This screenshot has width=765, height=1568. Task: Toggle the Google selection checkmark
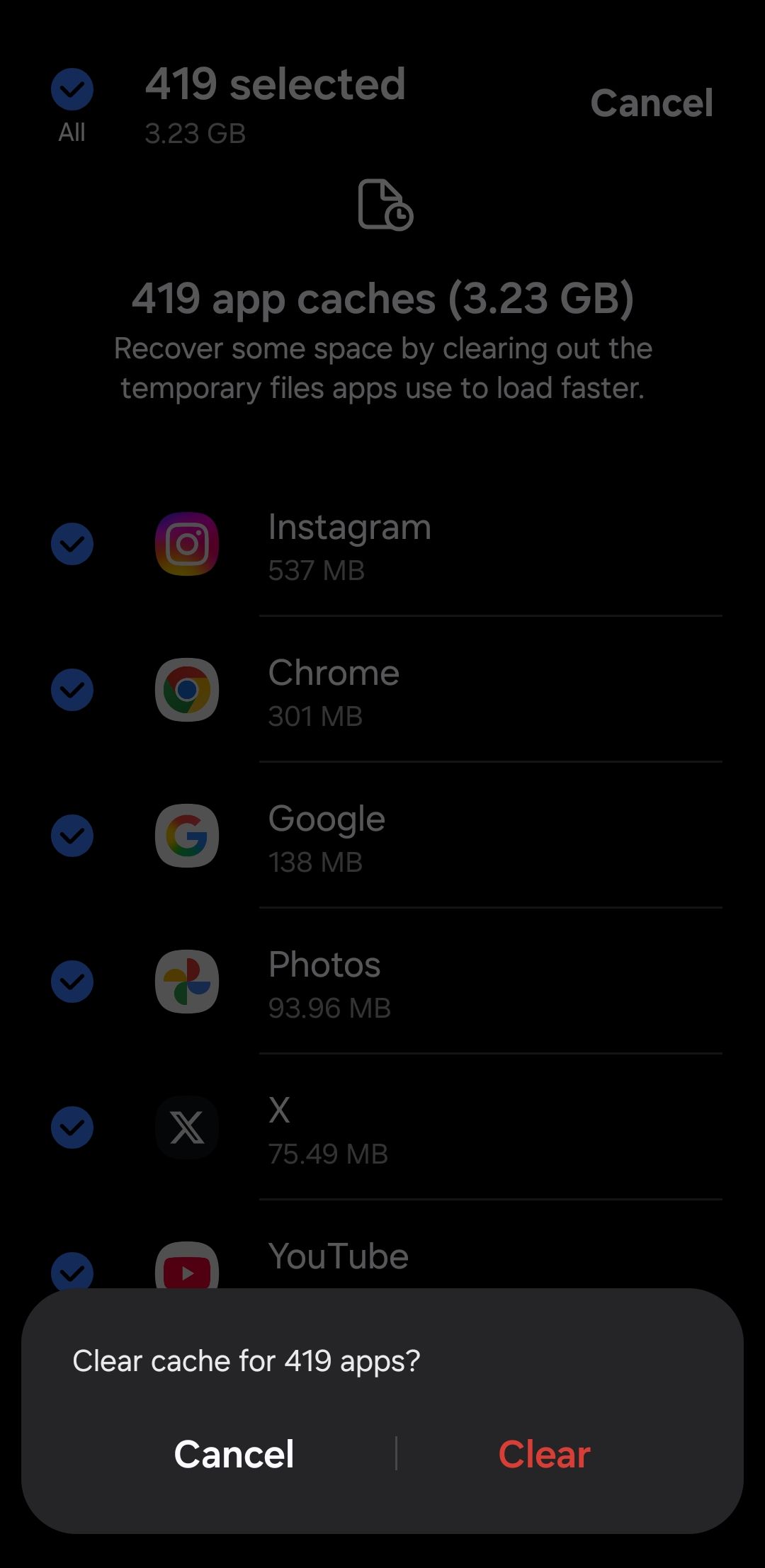click(72, 836)
